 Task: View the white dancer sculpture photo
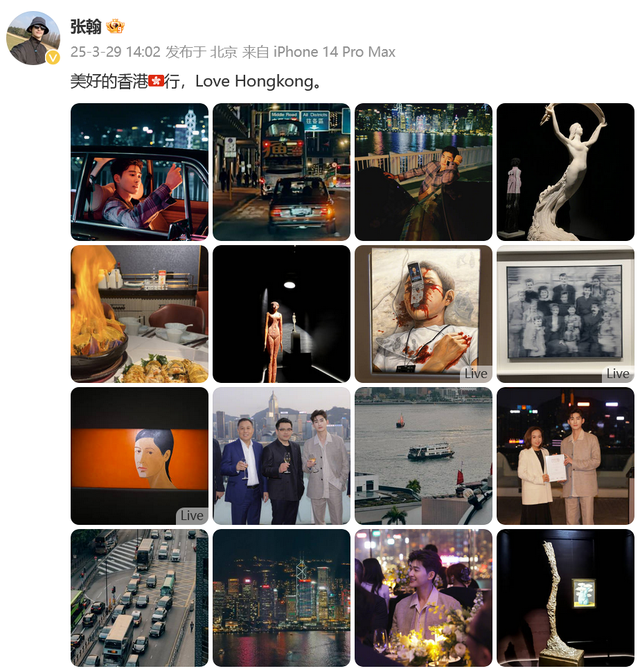click(x=565, y=172)
